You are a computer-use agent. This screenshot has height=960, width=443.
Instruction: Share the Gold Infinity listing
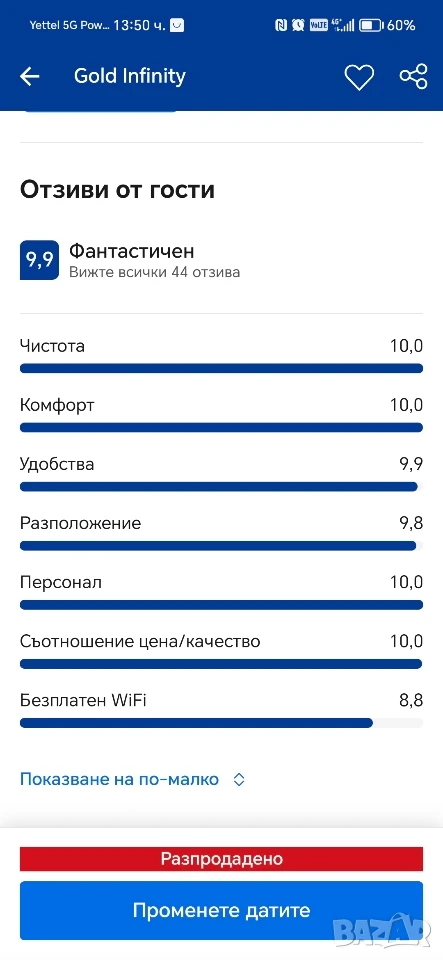coord(414,77)
